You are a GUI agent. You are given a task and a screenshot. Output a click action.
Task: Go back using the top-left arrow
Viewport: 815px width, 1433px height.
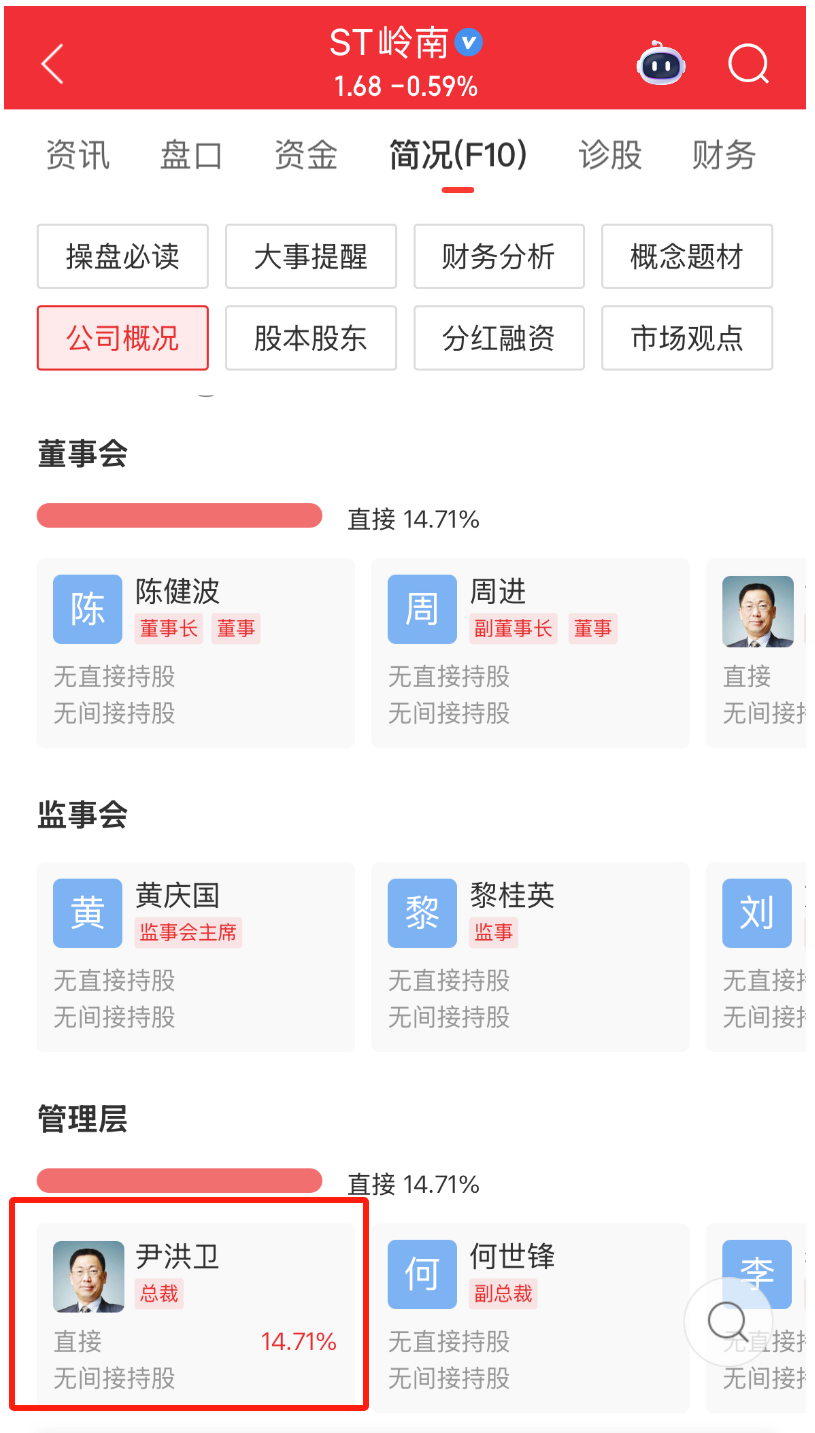tap(52, 64)
